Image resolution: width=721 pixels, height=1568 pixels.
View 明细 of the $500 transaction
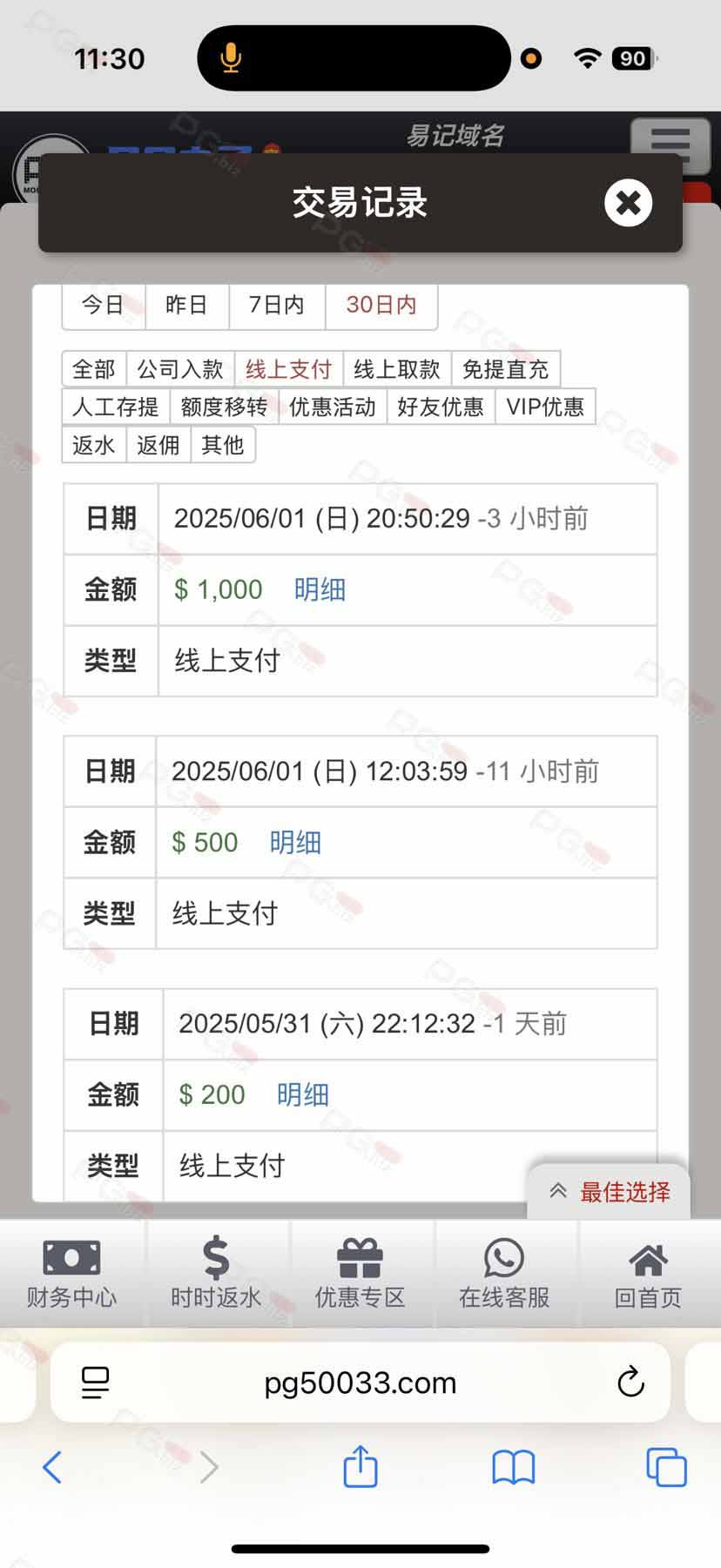[x=295, y=842]
